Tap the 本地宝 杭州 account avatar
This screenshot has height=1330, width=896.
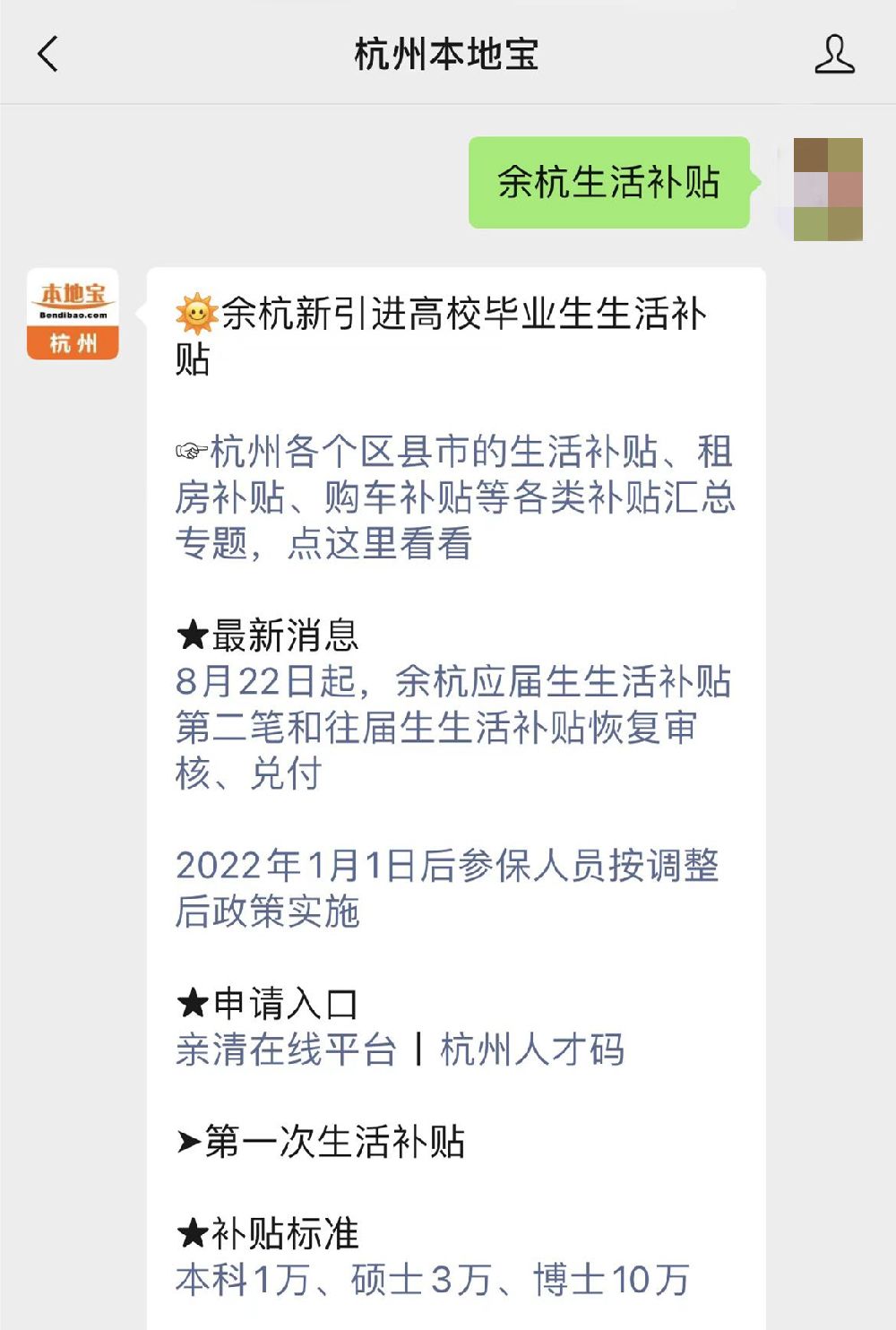pos(73,314)
